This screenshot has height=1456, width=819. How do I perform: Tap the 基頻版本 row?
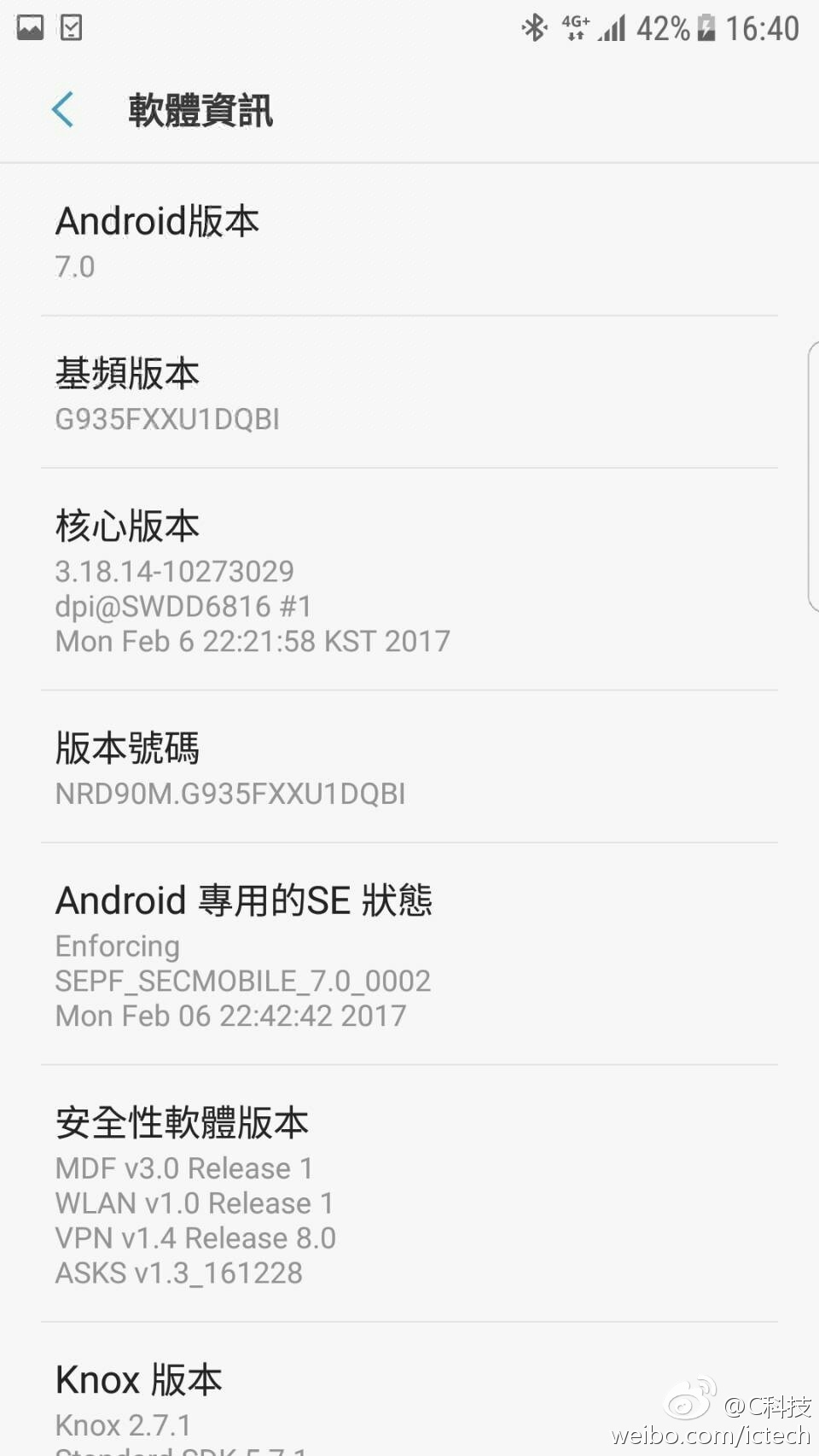(409, 394)
